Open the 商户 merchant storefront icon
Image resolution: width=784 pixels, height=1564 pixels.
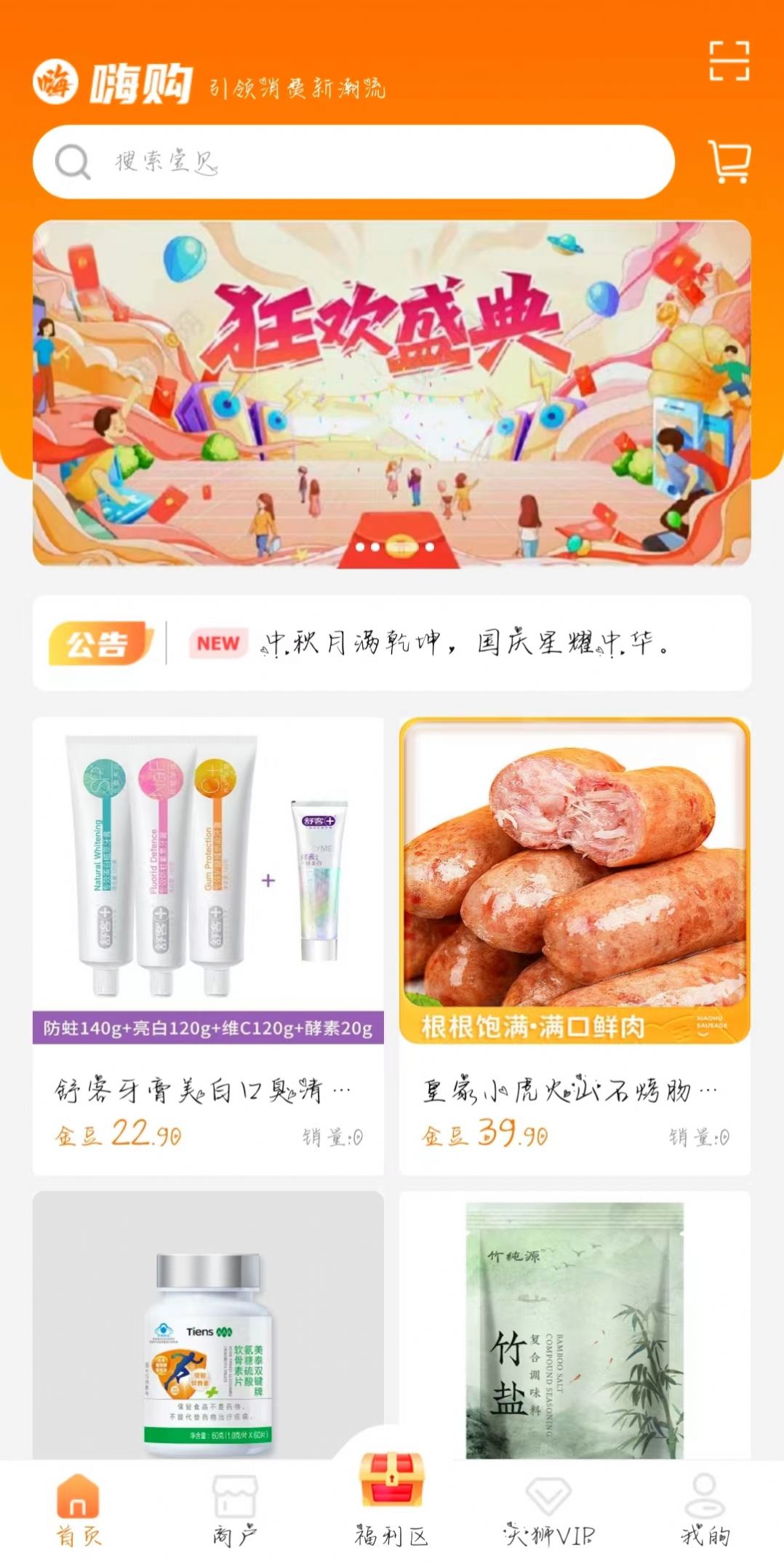coord(234,1495)
